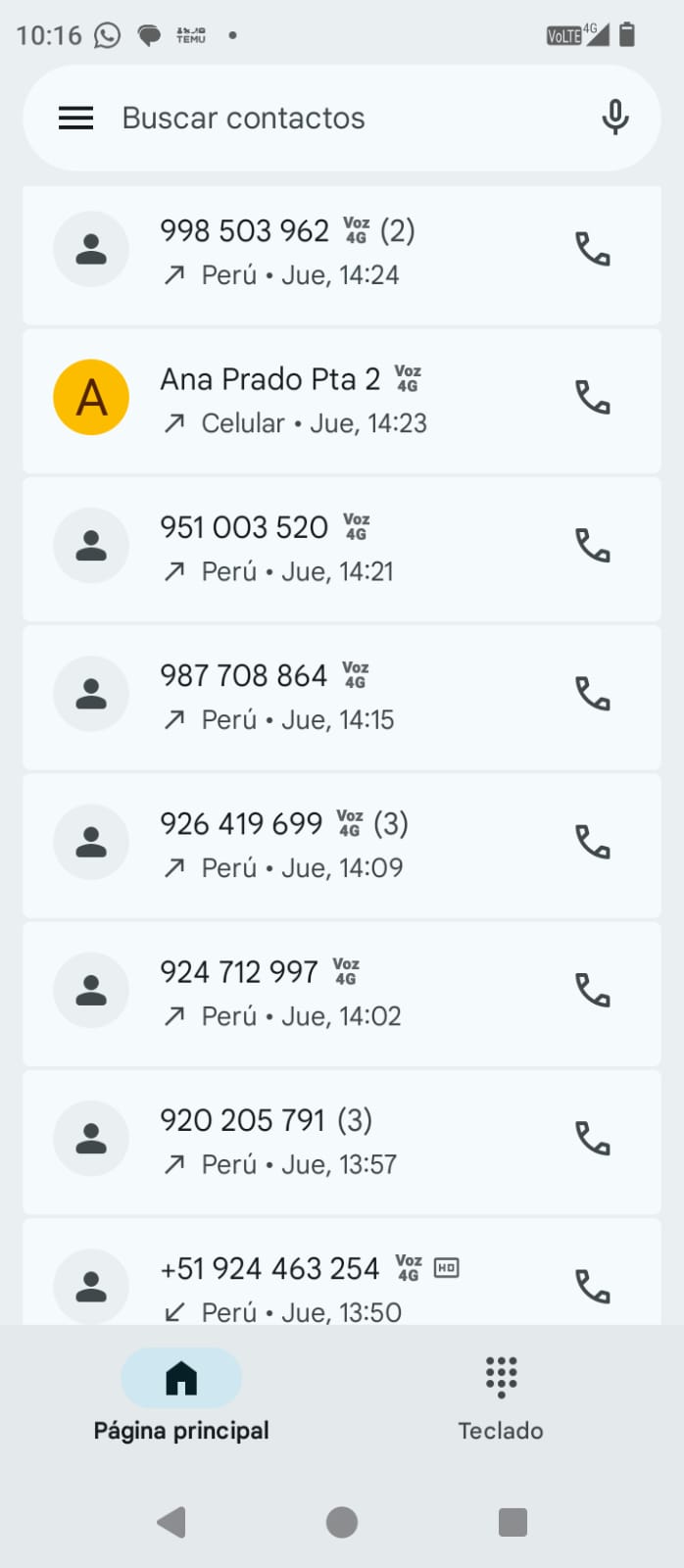Screen dimensions: 684x1568
Task: Call 998 503 962 with phone icon
Action: pos(592,251)
